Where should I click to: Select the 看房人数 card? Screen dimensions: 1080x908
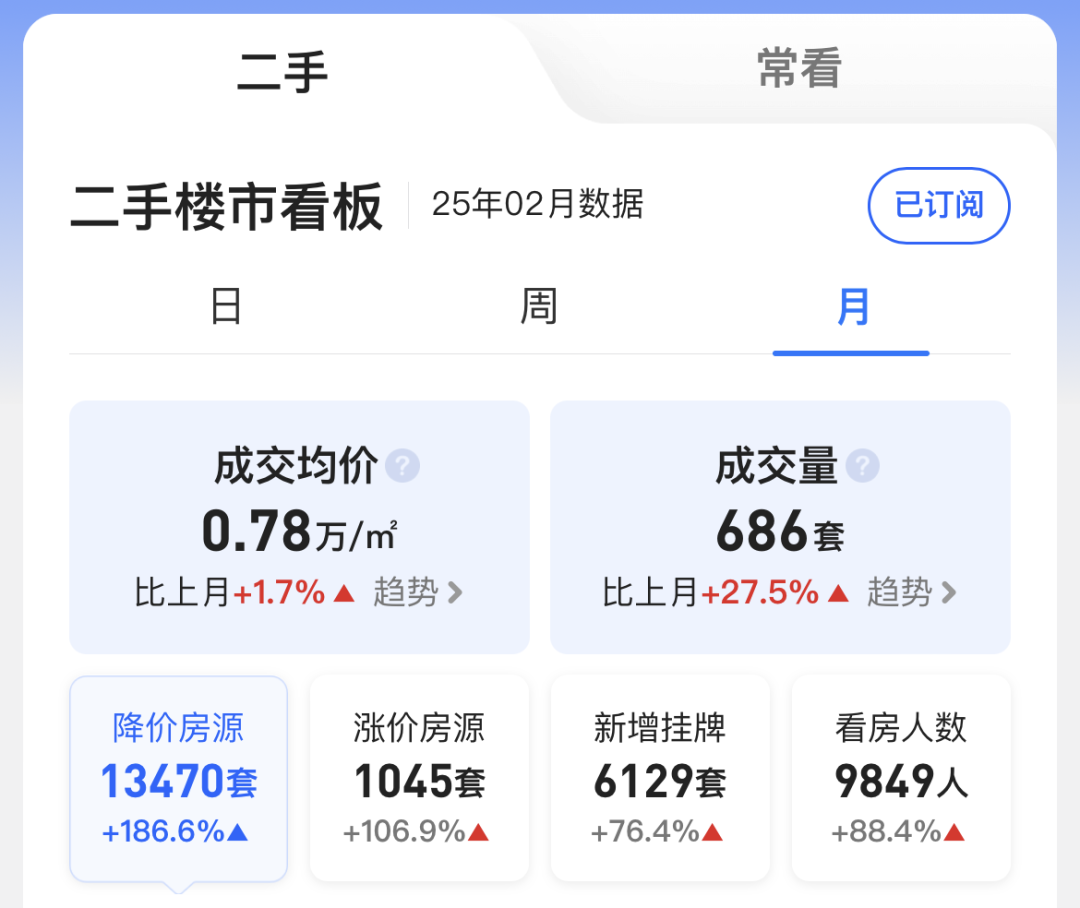901,778
